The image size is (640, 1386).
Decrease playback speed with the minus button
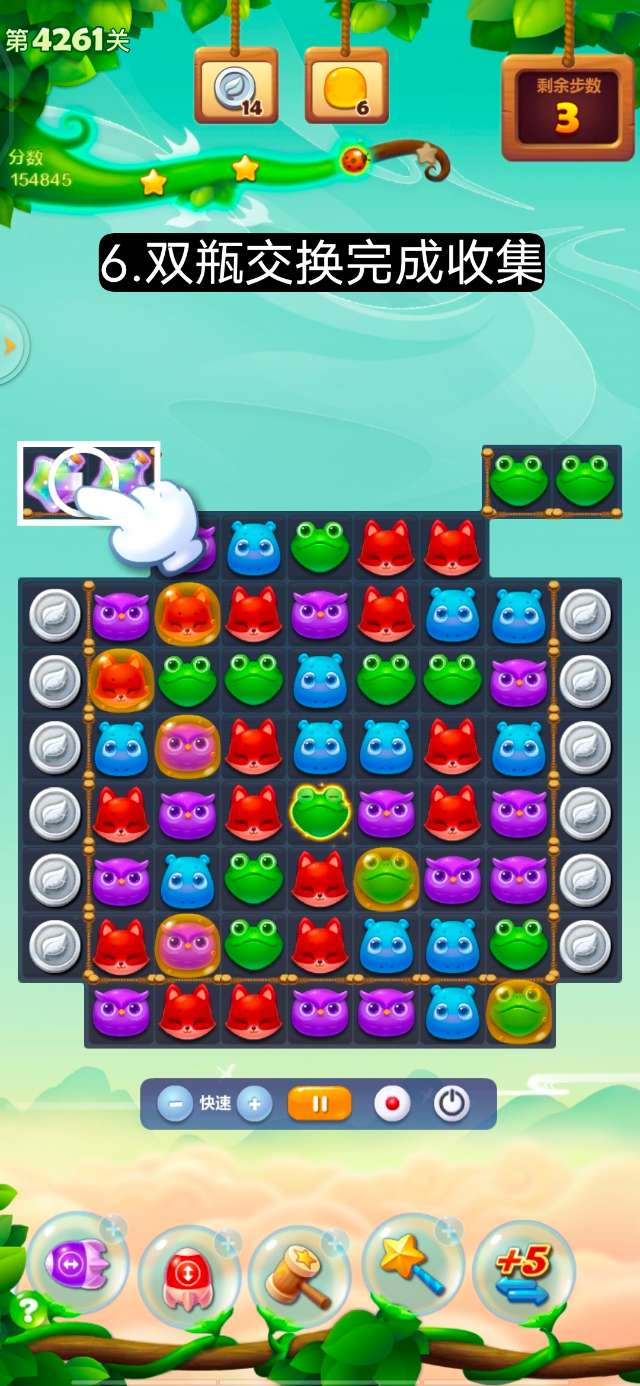click(x=176, y=1104)
